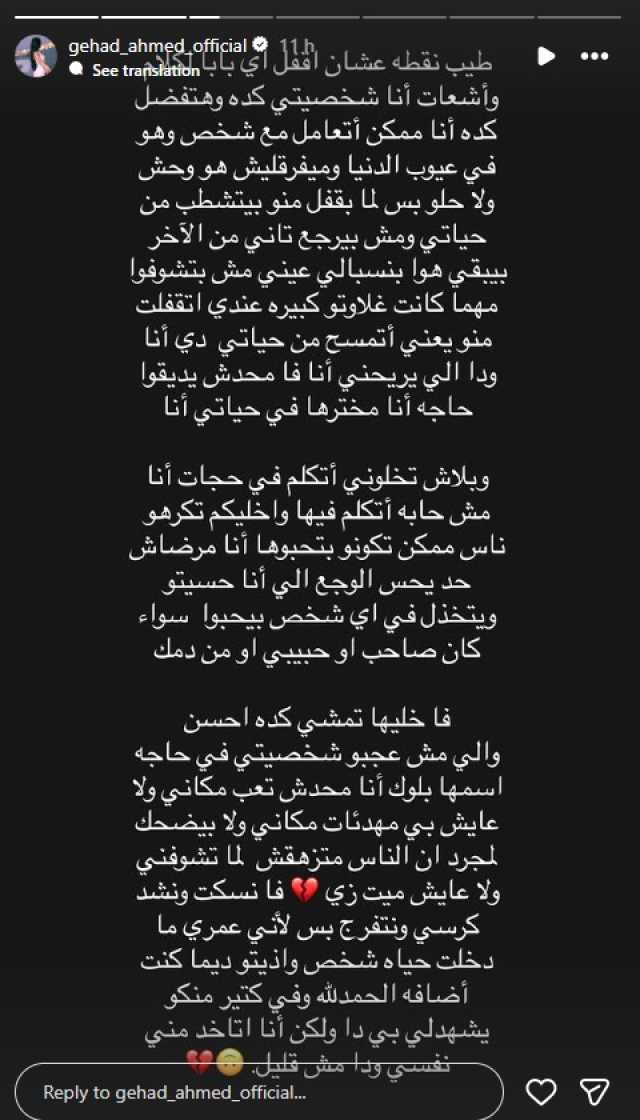Screen dimensions: 640x1120
Task: Share this story via paper plane
Action: click(x=597, y=1089)
